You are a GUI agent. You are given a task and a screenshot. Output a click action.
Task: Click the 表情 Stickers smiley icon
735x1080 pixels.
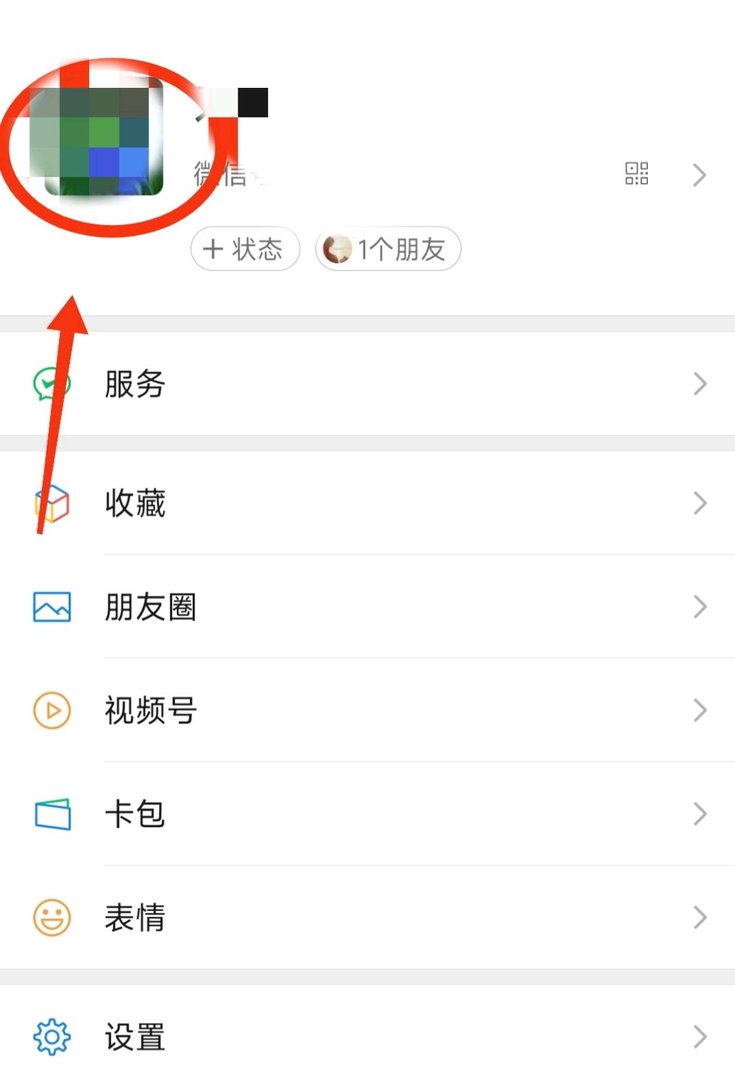coord(48,917)
